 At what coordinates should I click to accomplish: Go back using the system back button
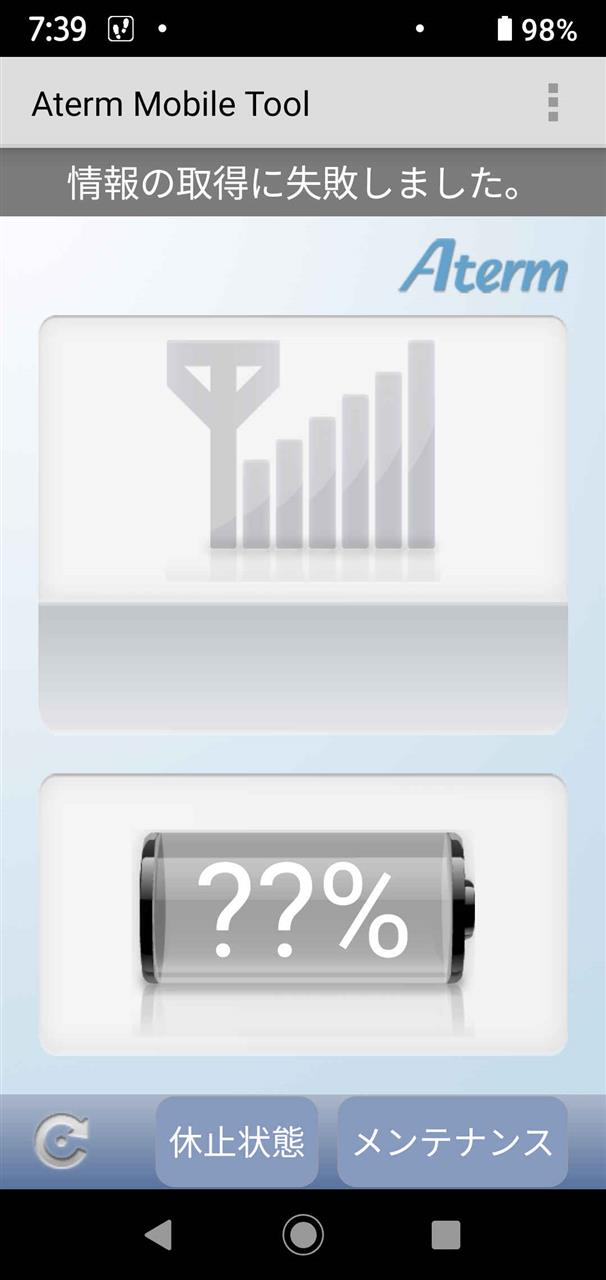[x=158, y=1235]
